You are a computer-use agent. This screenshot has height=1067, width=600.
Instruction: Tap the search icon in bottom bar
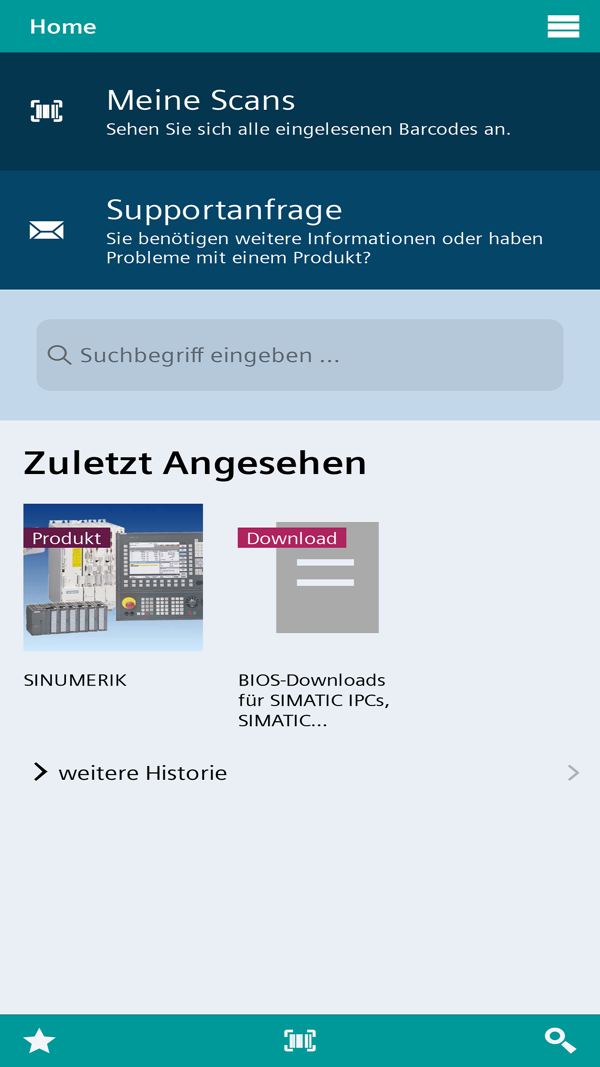point(561,1041)
